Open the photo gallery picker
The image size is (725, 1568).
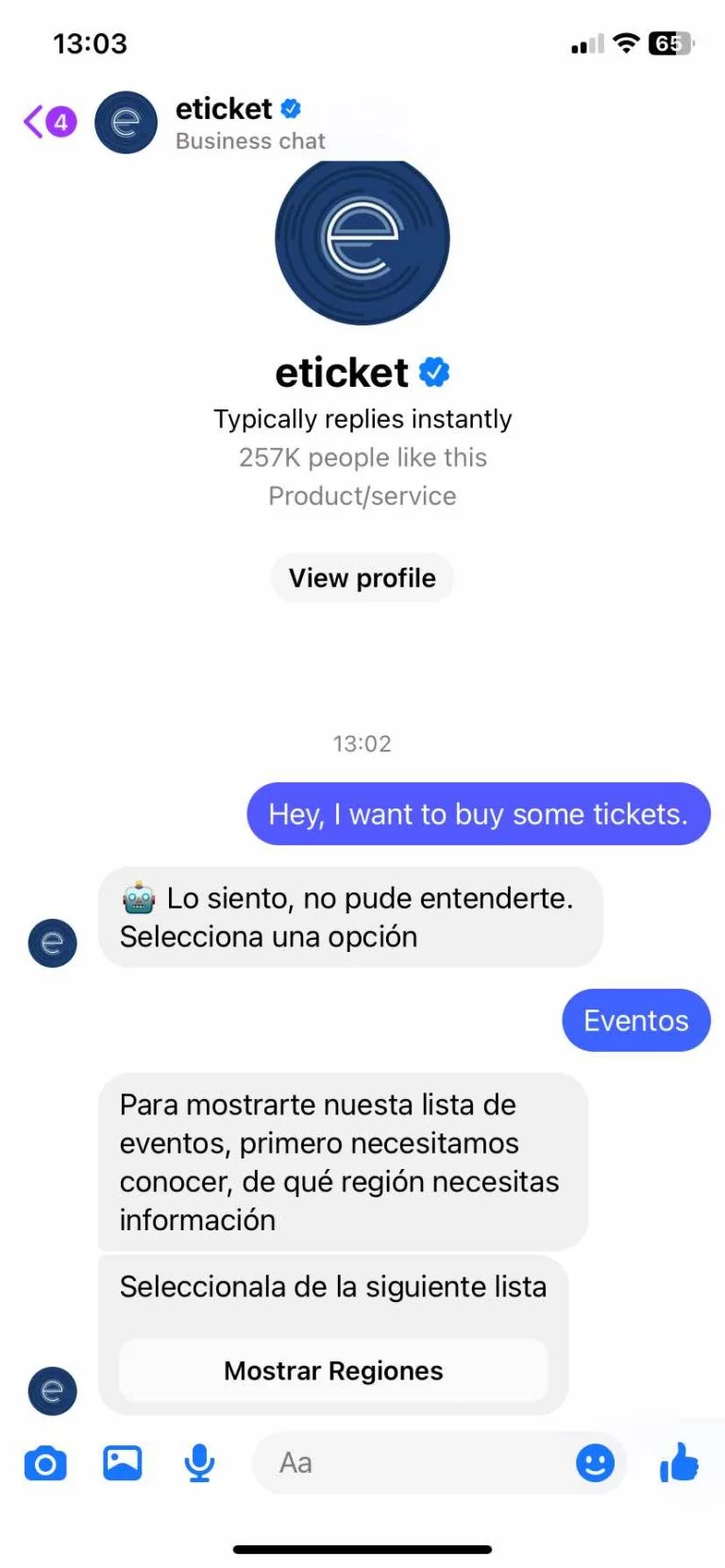(x=123, y=1463)
